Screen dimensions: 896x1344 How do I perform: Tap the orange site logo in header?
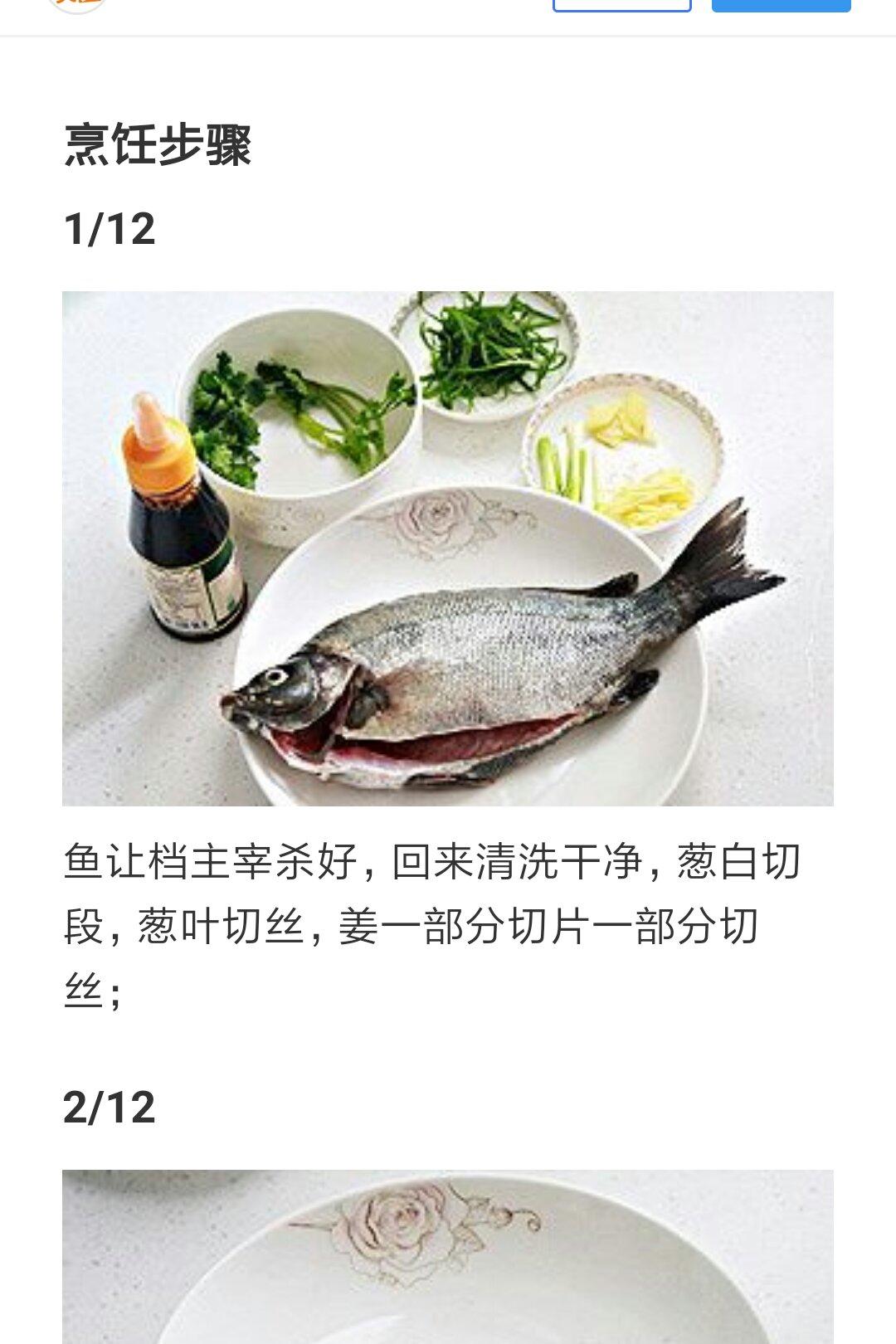[77, 6]
